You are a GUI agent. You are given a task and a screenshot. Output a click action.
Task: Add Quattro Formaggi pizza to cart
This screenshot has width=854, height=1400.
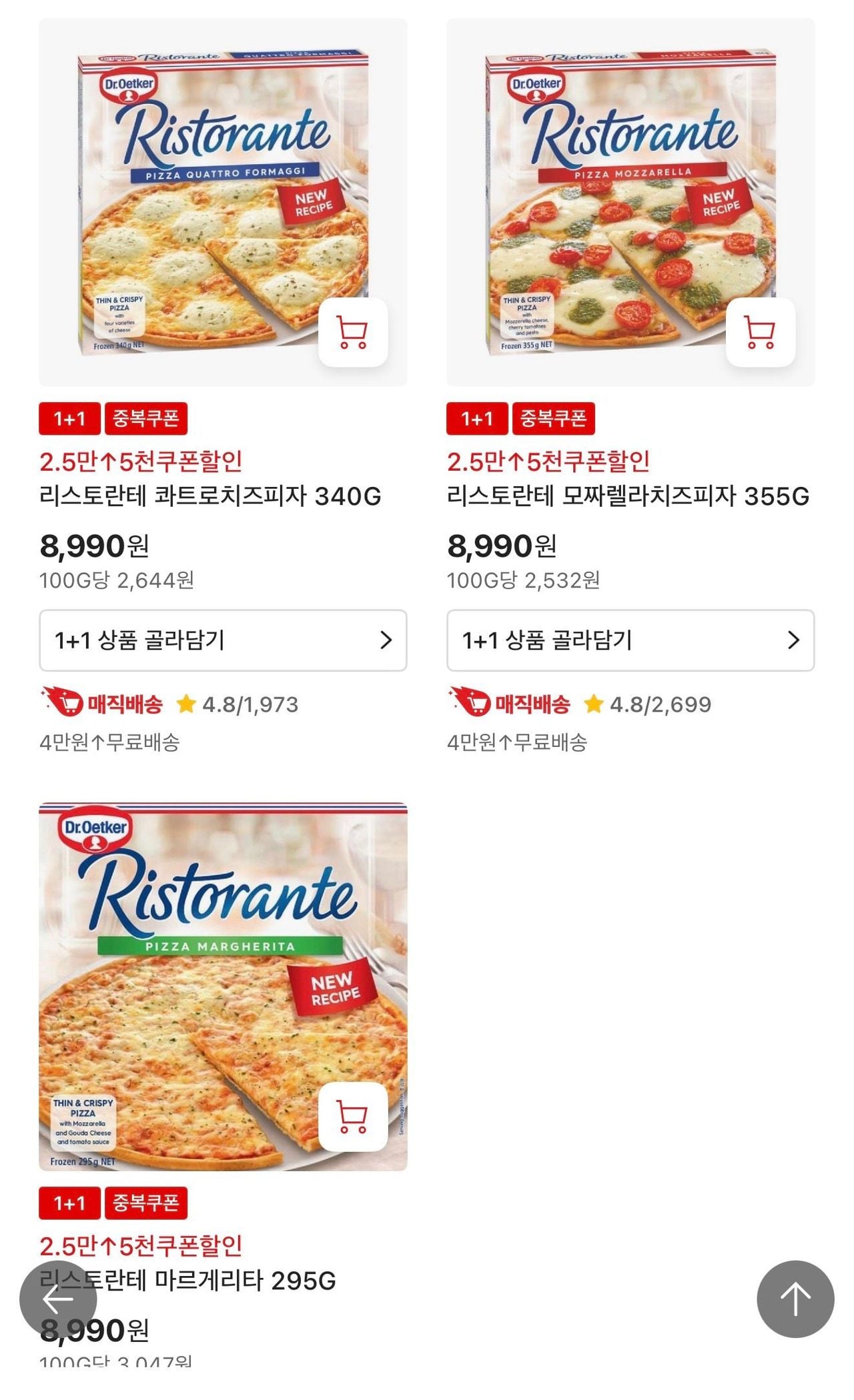[x=353, y=332]
